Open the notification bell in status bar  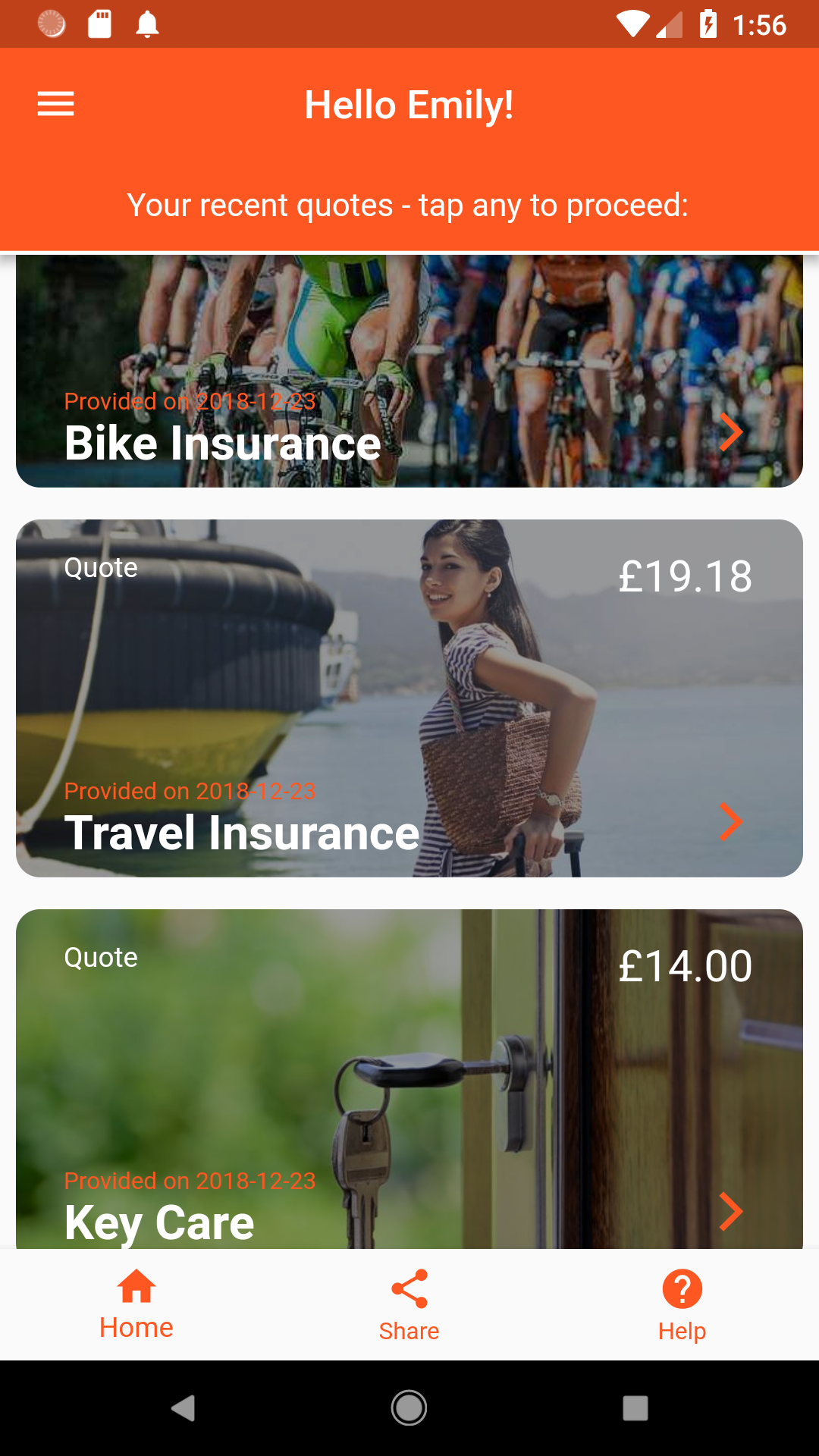pyautogui.click(x=147, y=24)
